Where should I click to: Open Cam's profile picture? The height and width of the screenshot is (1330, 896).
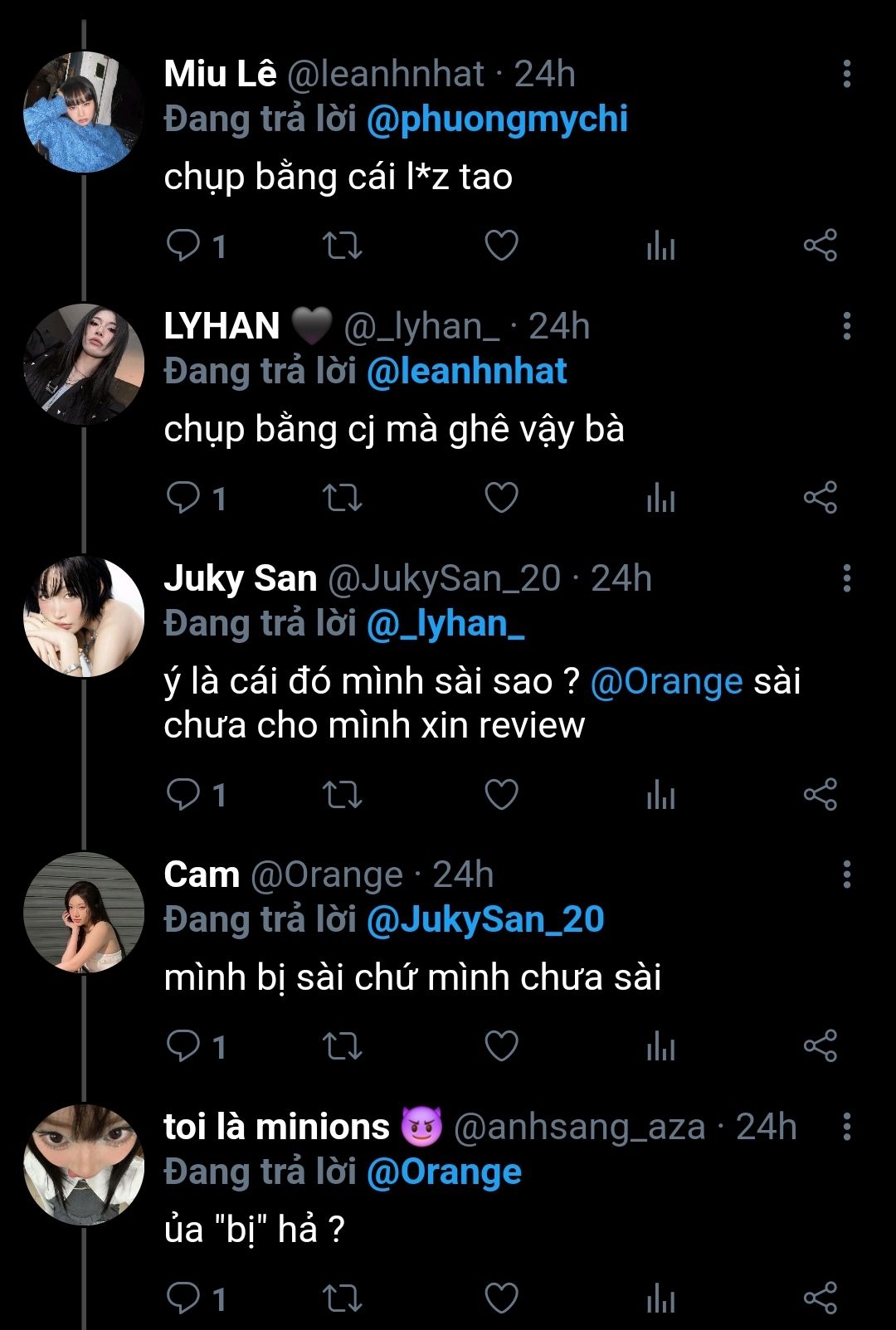pos(84,912)
